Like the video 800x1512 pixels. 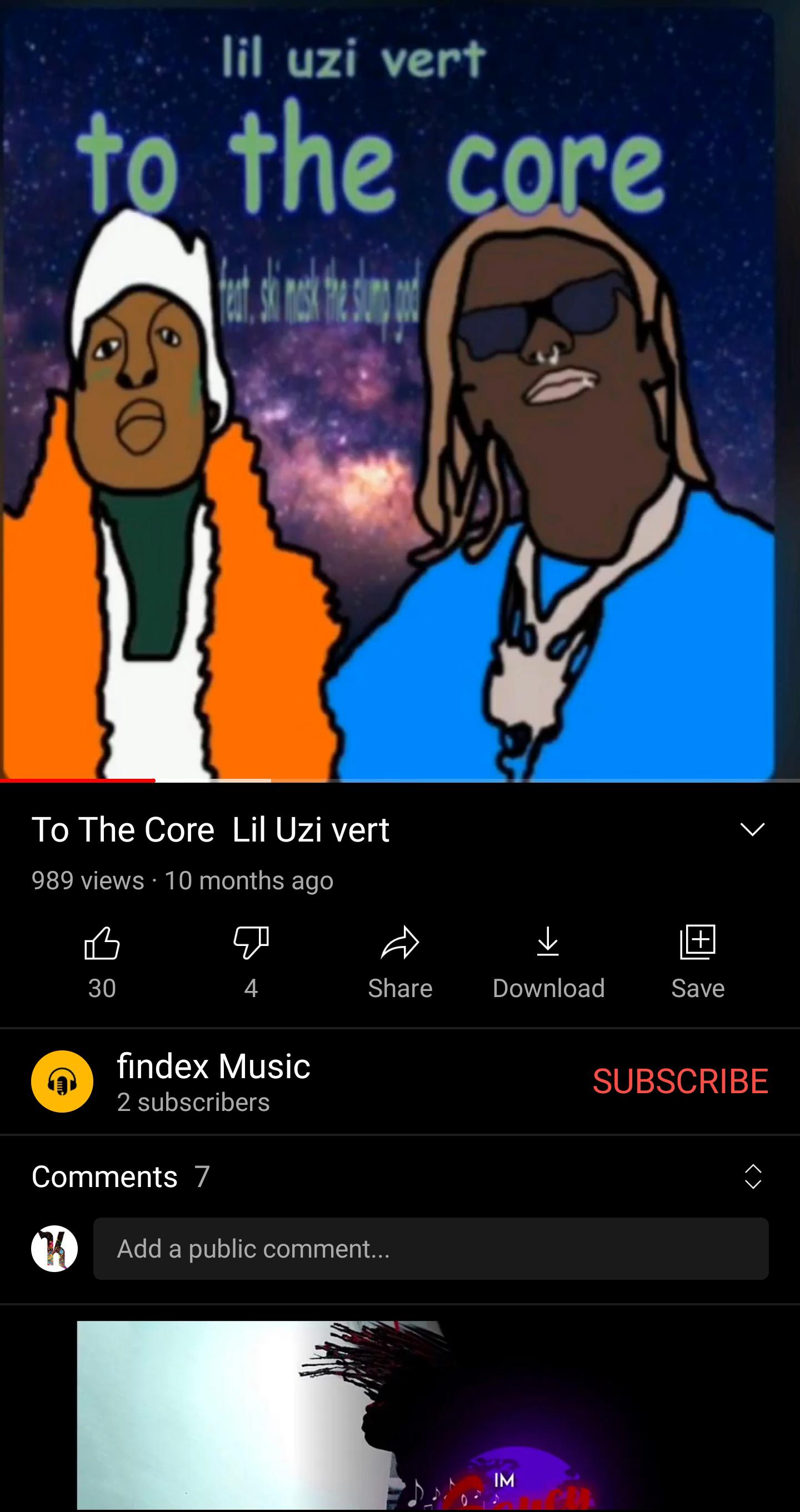[102, 944]
